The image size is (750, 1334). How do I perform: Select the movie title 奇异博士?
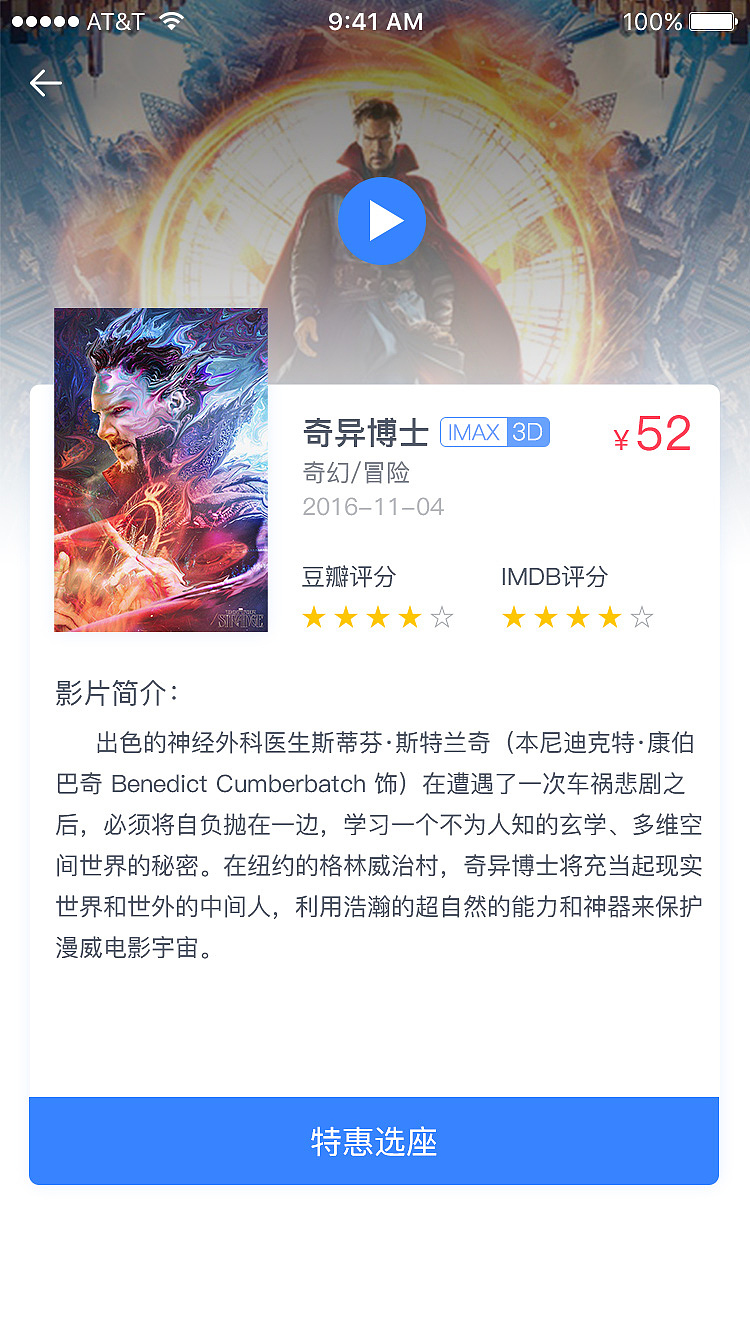coord(365,431)
